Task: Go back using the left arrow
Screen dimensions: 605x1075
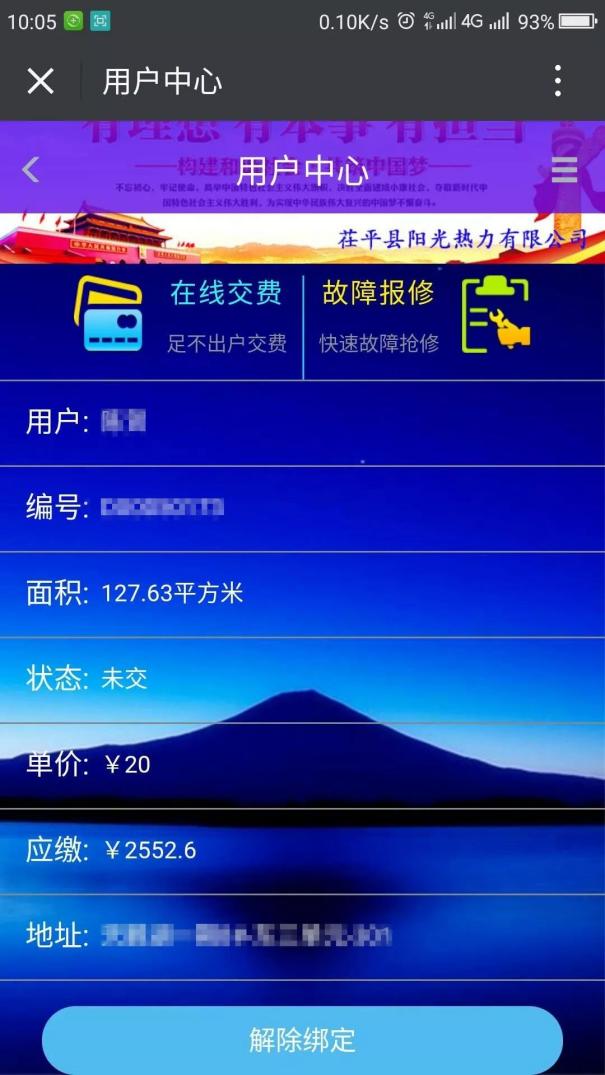Action: coord(31,170)
